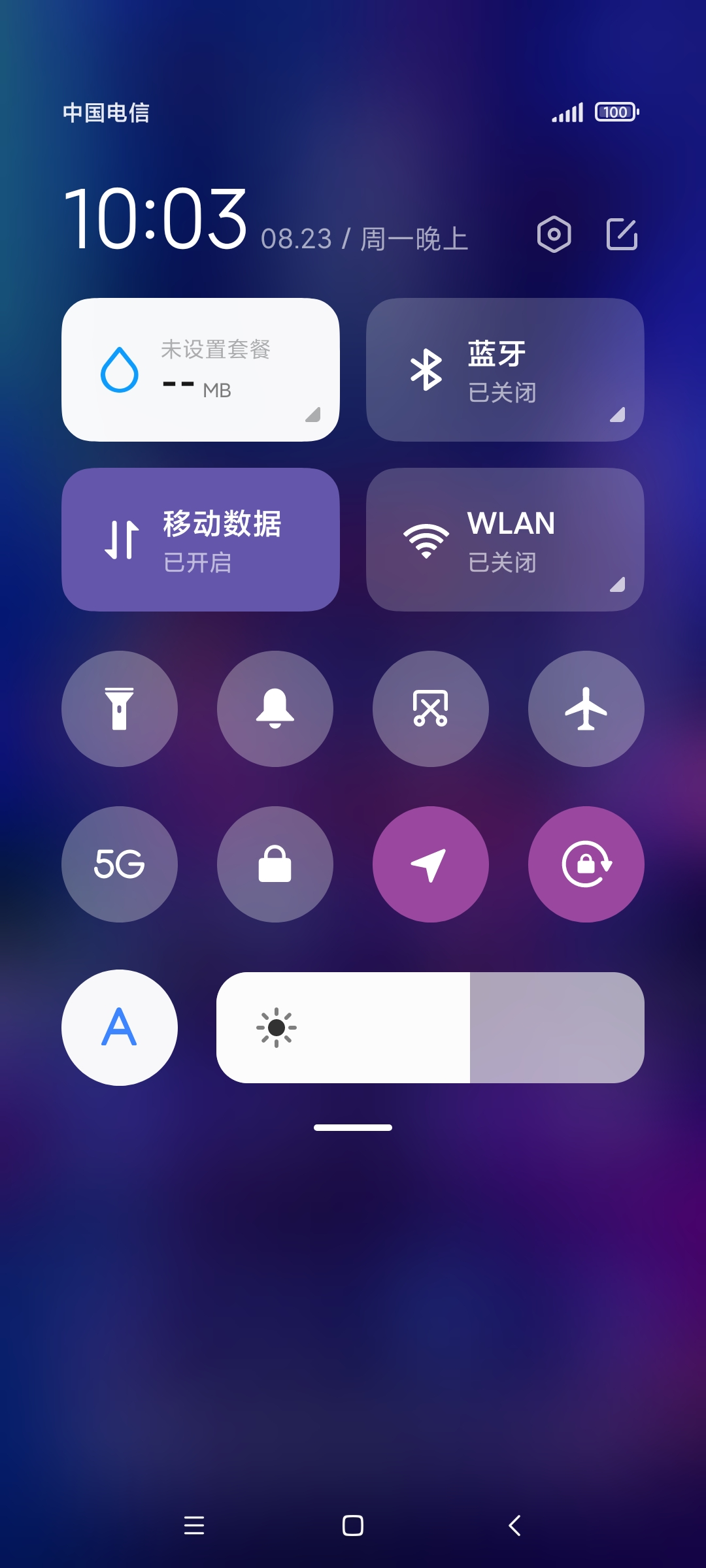The height and width of the screenshot is (1568, 706).
Task: Toggle auto brightness with the A button
Action: 120,1028
